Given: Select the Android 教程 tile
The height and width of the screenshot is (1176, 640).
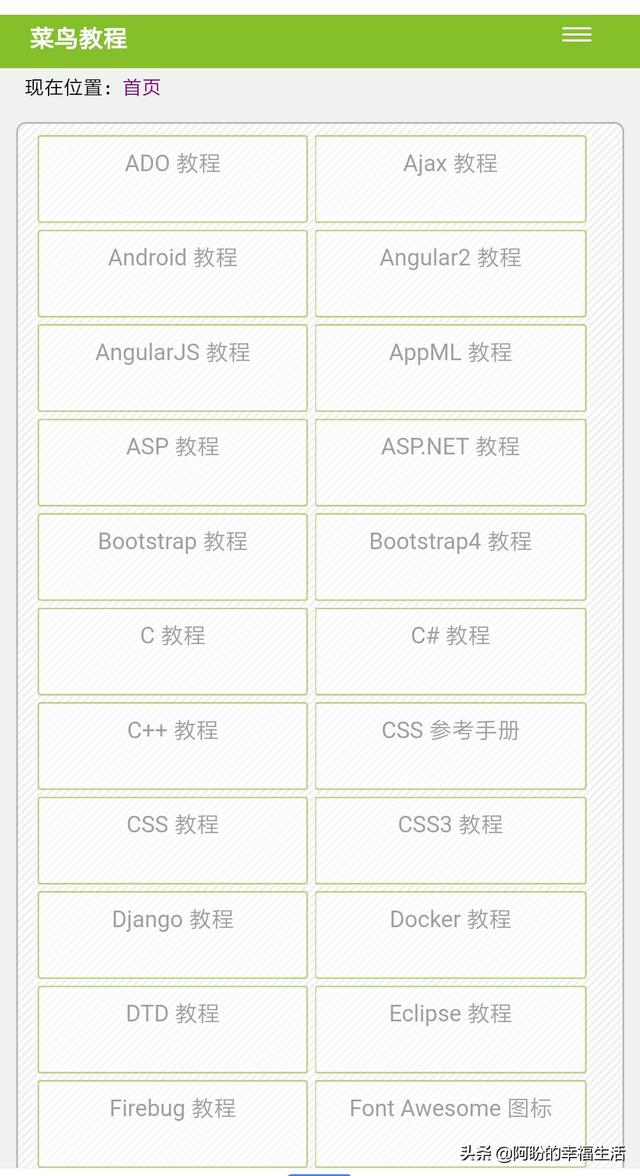Looking at the screenshot, I should pyautogui.click(x=173, y=274).
